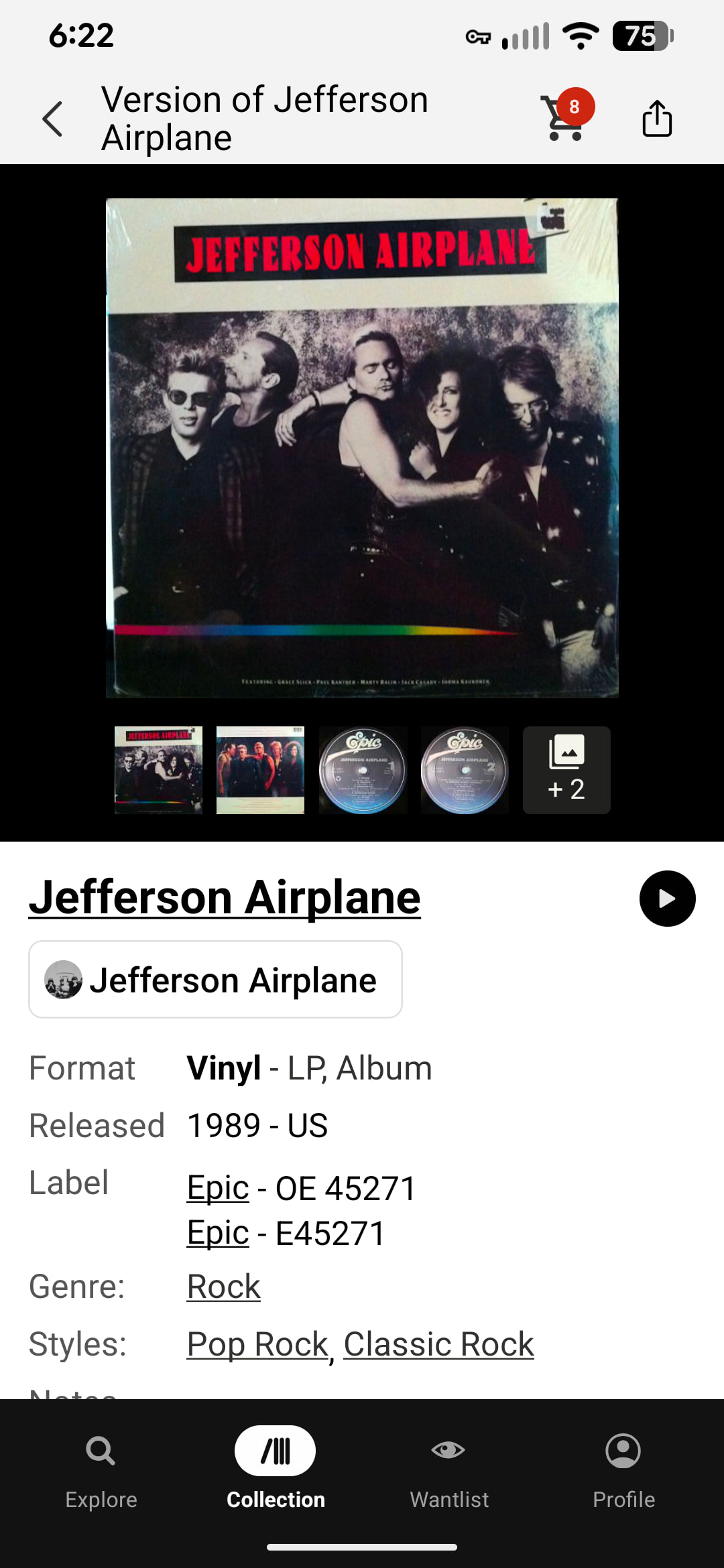Open the underlined Jefferson Airplane title link
Image resolution: width=724 pixels, height=1568 pixels.
[x=225, y=898]
